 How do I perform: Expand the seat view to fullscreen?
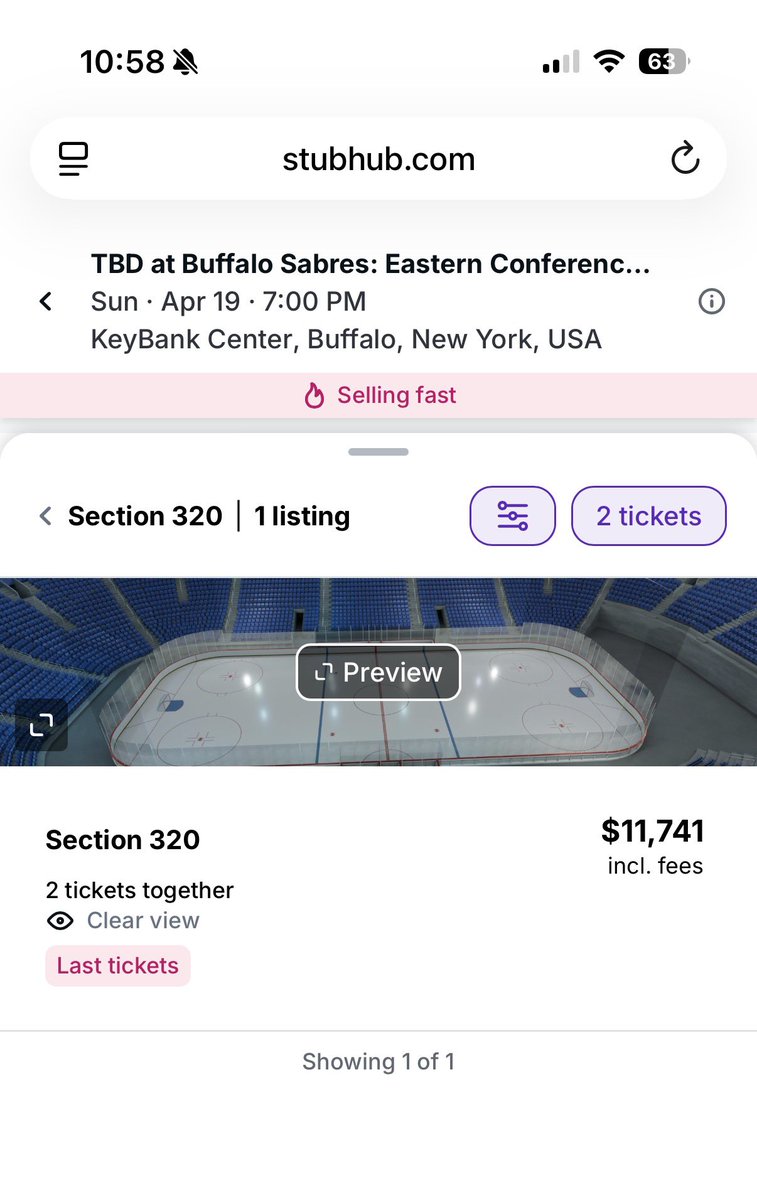pos(41,725)
